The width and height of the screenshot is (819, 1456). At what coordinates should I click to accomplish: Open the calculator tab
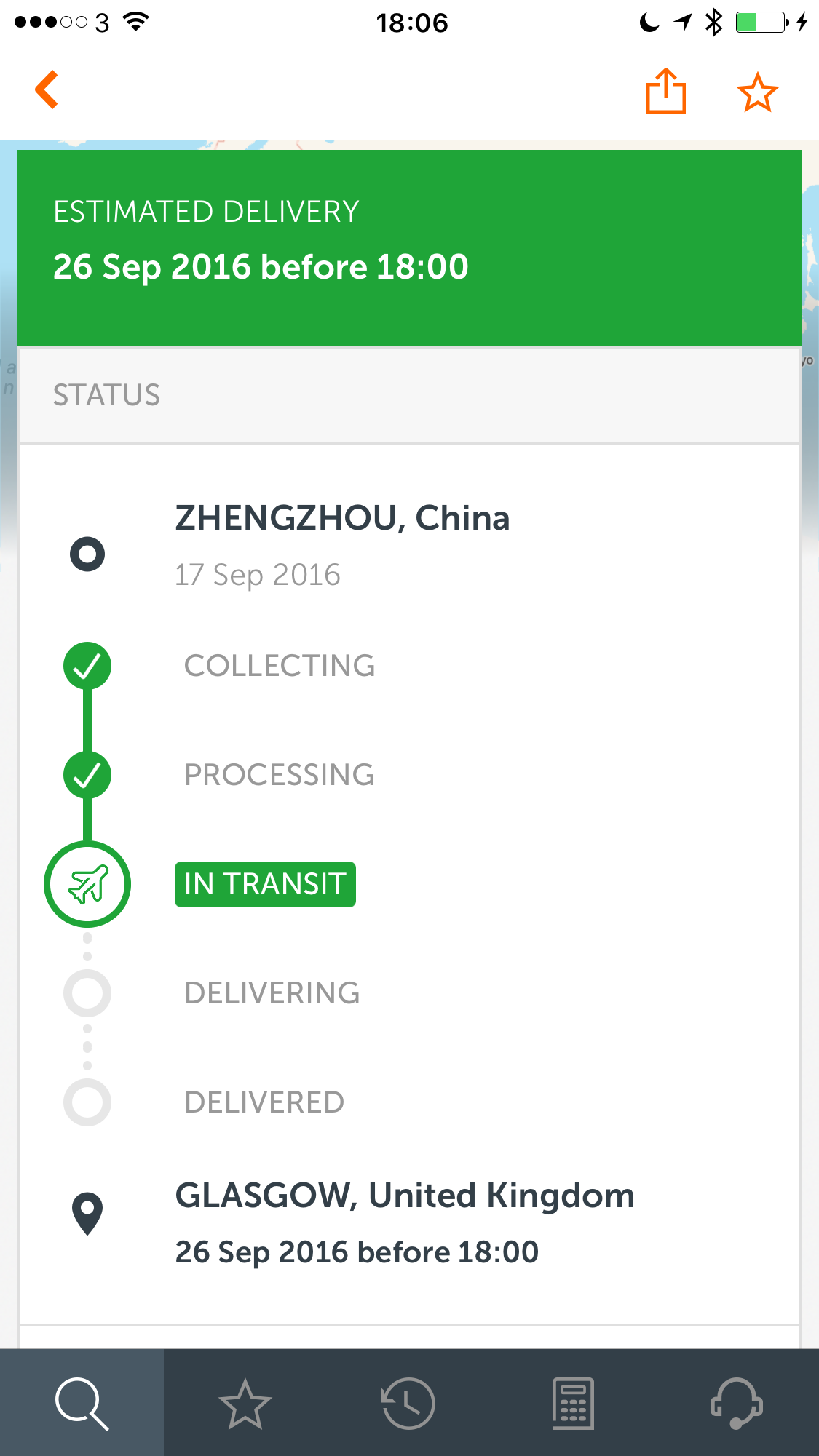[x=573, y=1403]
